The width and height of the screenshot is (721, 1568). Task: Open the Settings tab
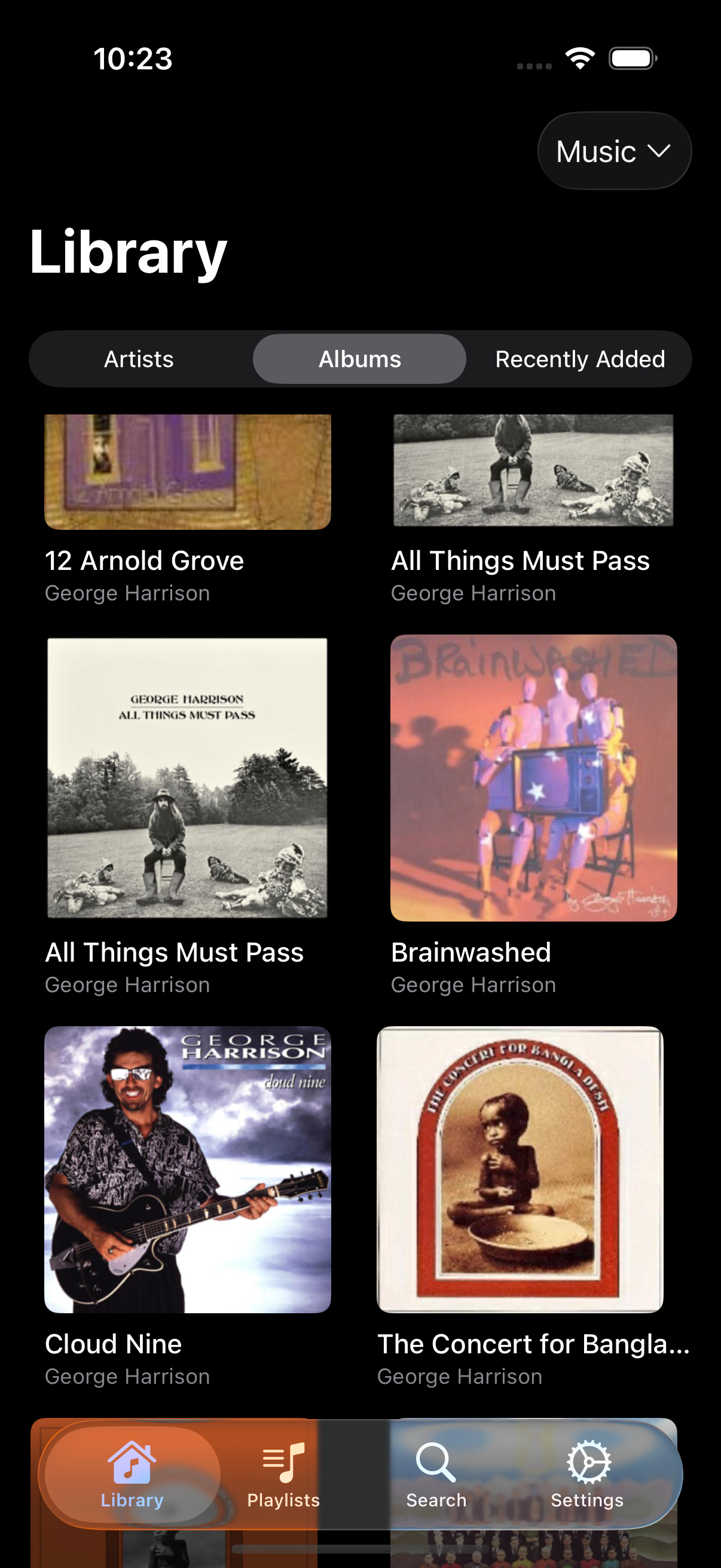(587, 1474)
